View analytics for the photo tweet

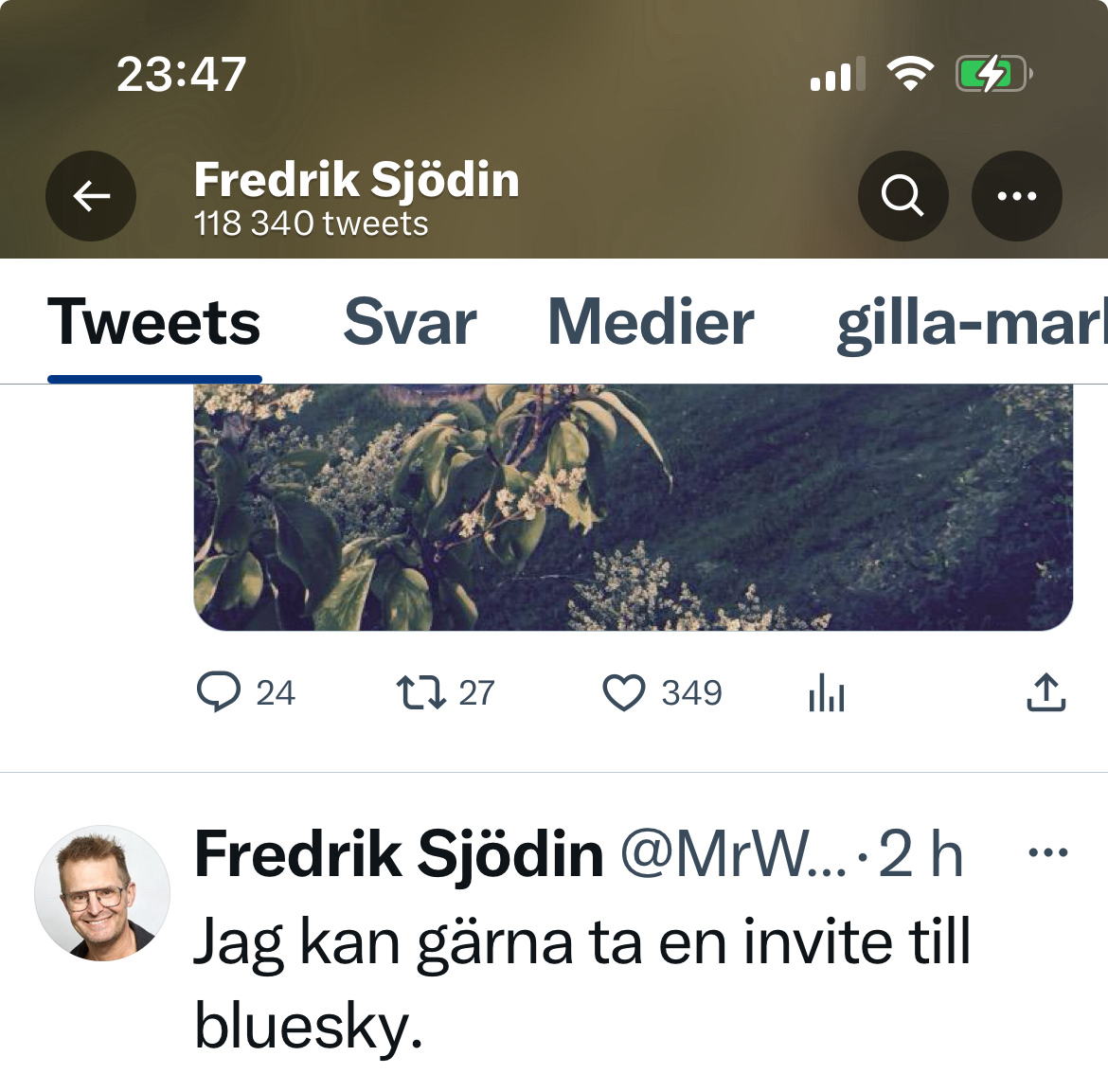pos(827,692)
